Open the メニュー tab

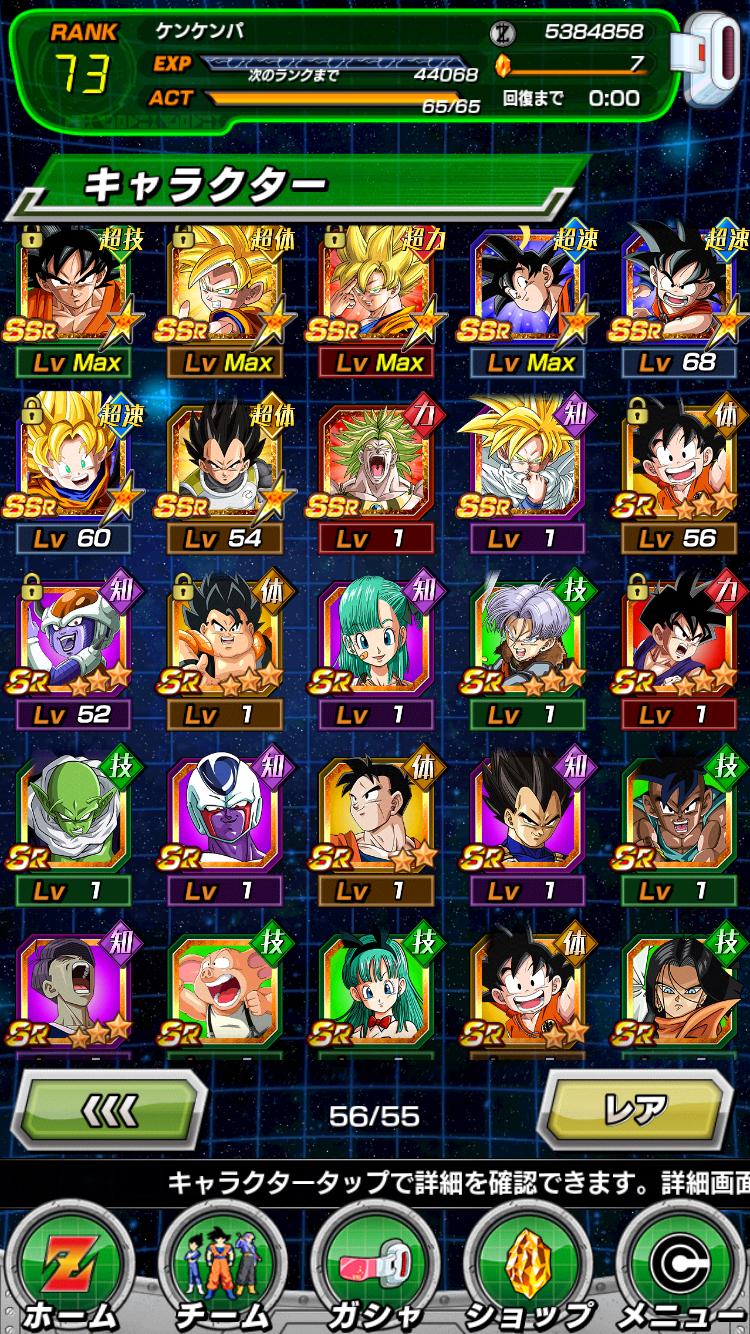click(x=681, y=1271)
